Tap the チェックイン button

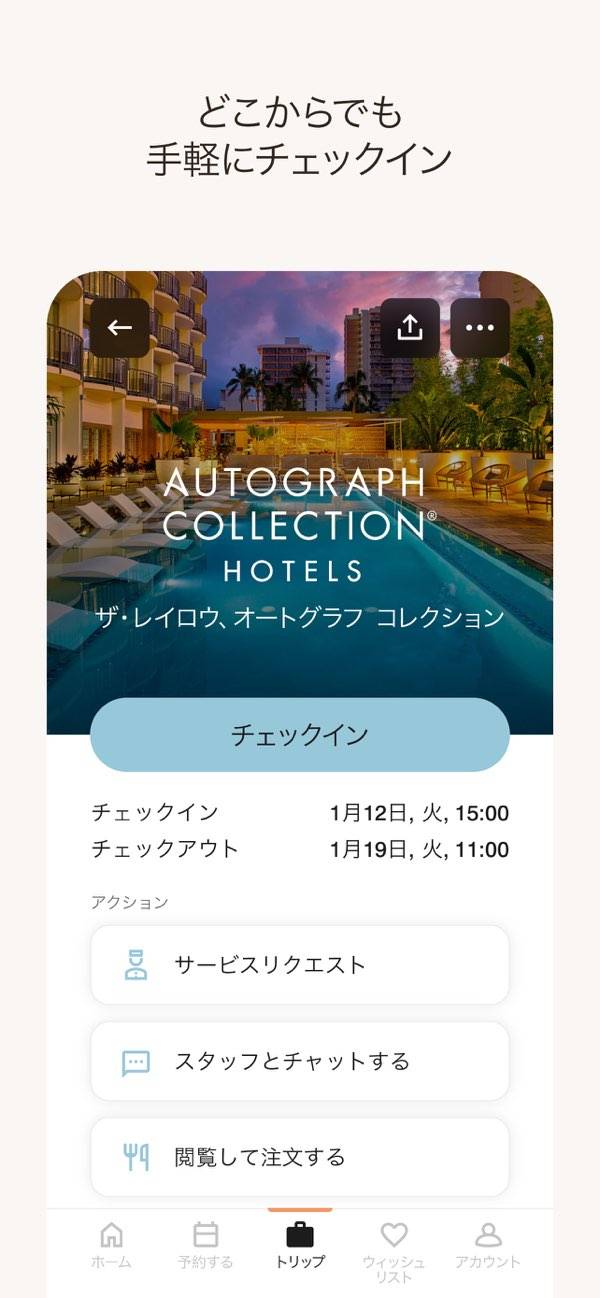[x=300, y=735]
